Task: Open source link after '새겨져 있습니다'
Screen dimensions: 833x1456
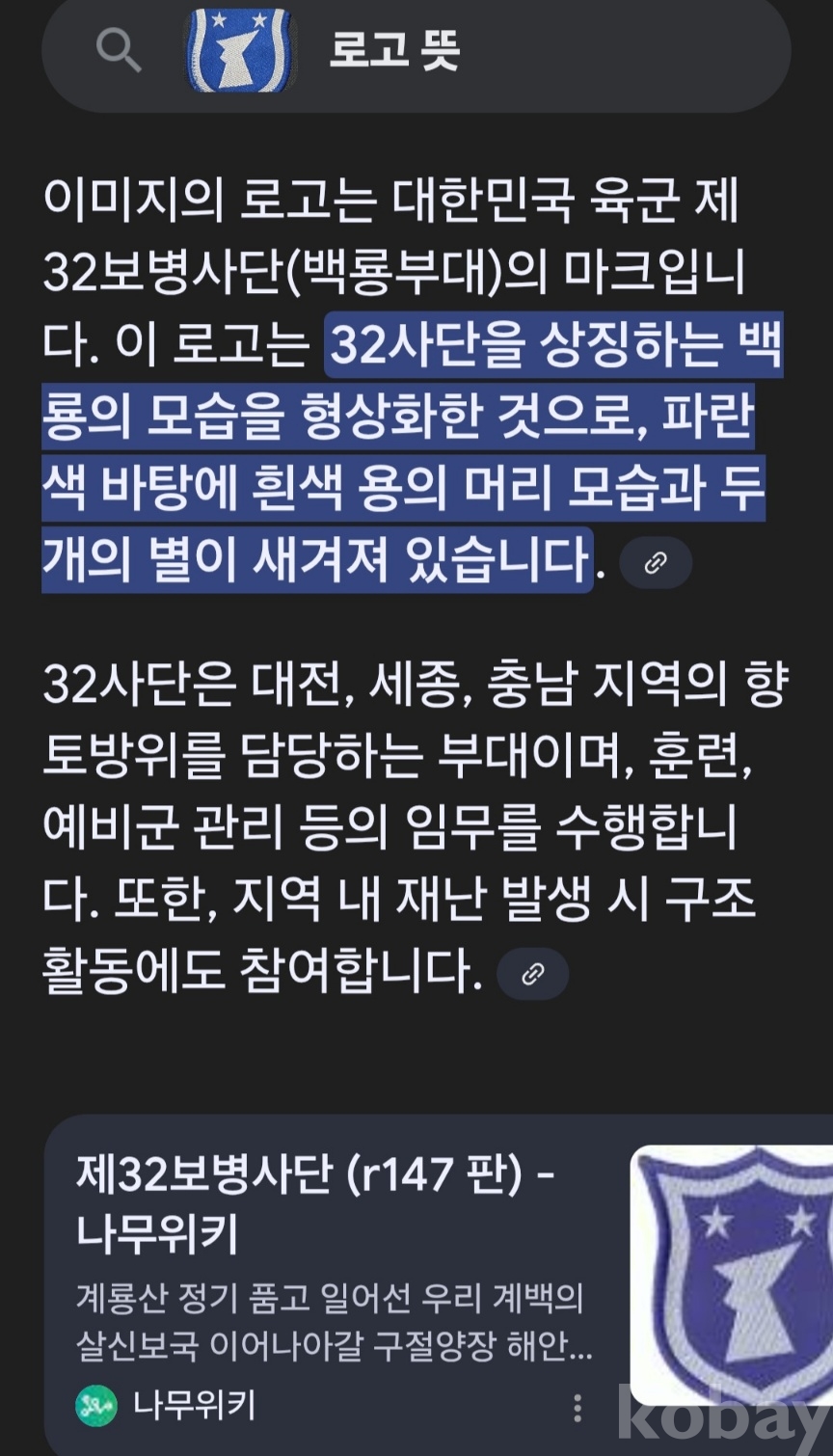Action: pyautogui.click(x=656, y=562)
